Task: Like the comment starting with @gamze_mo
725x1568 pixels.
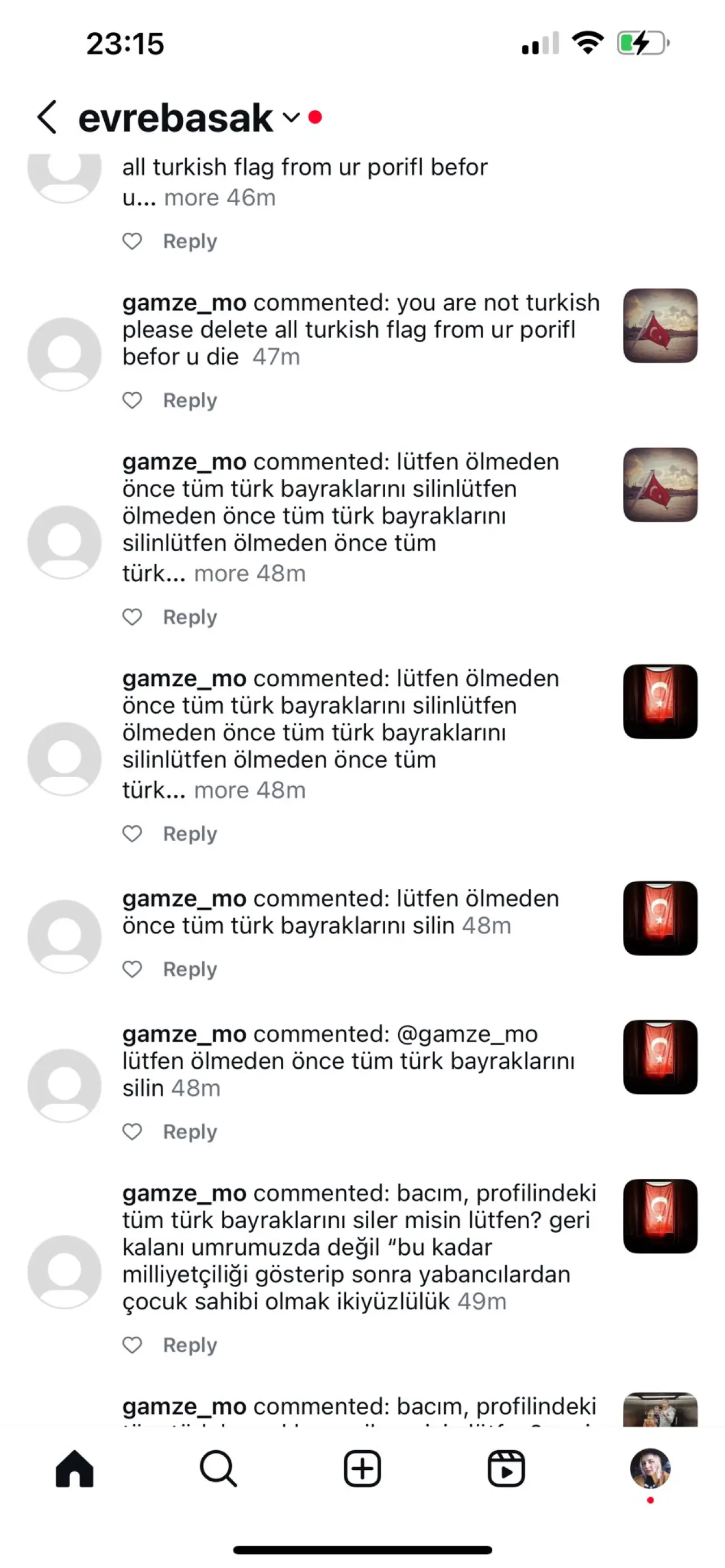Action: point(132,1132)
